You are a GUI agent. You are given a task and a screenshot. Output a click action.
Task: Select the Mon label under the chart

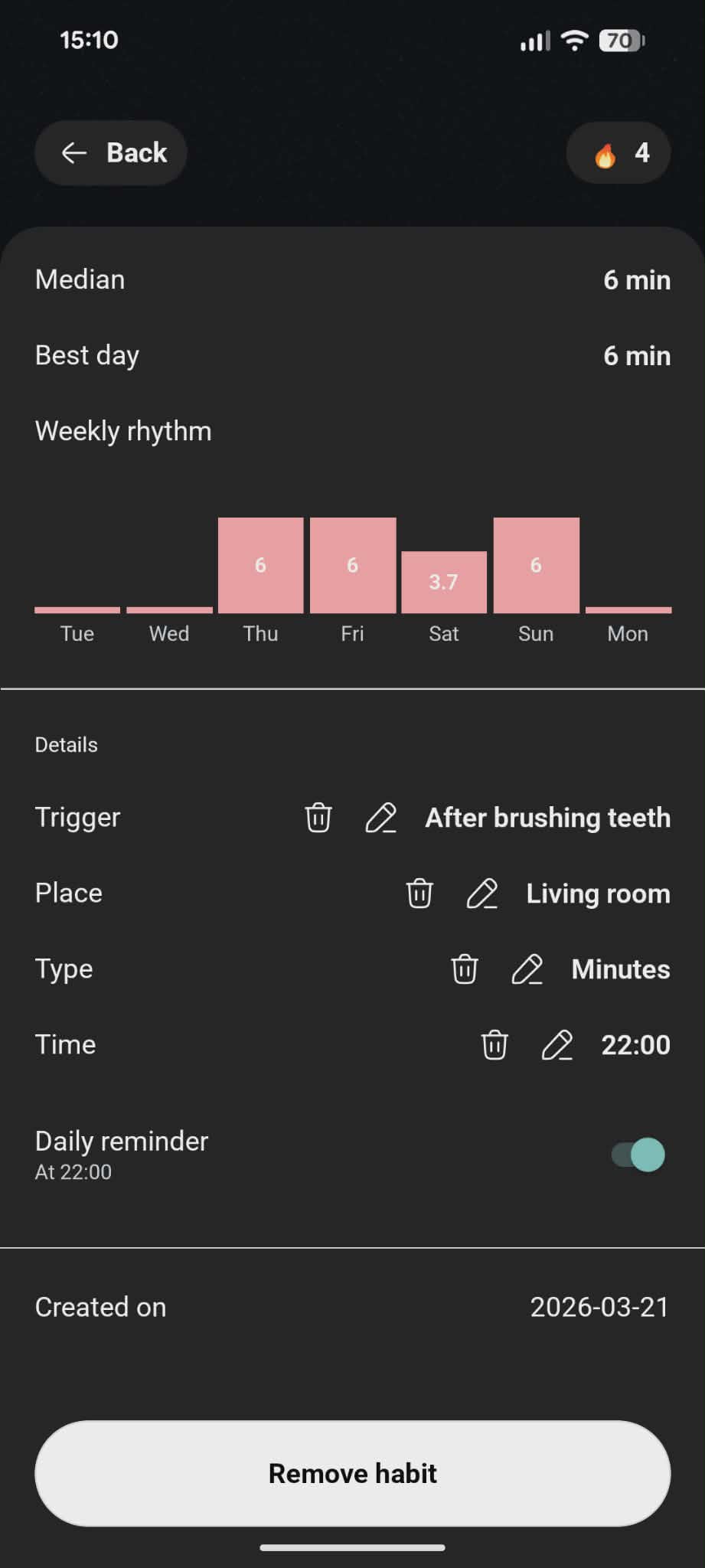(x=627, y=633)
